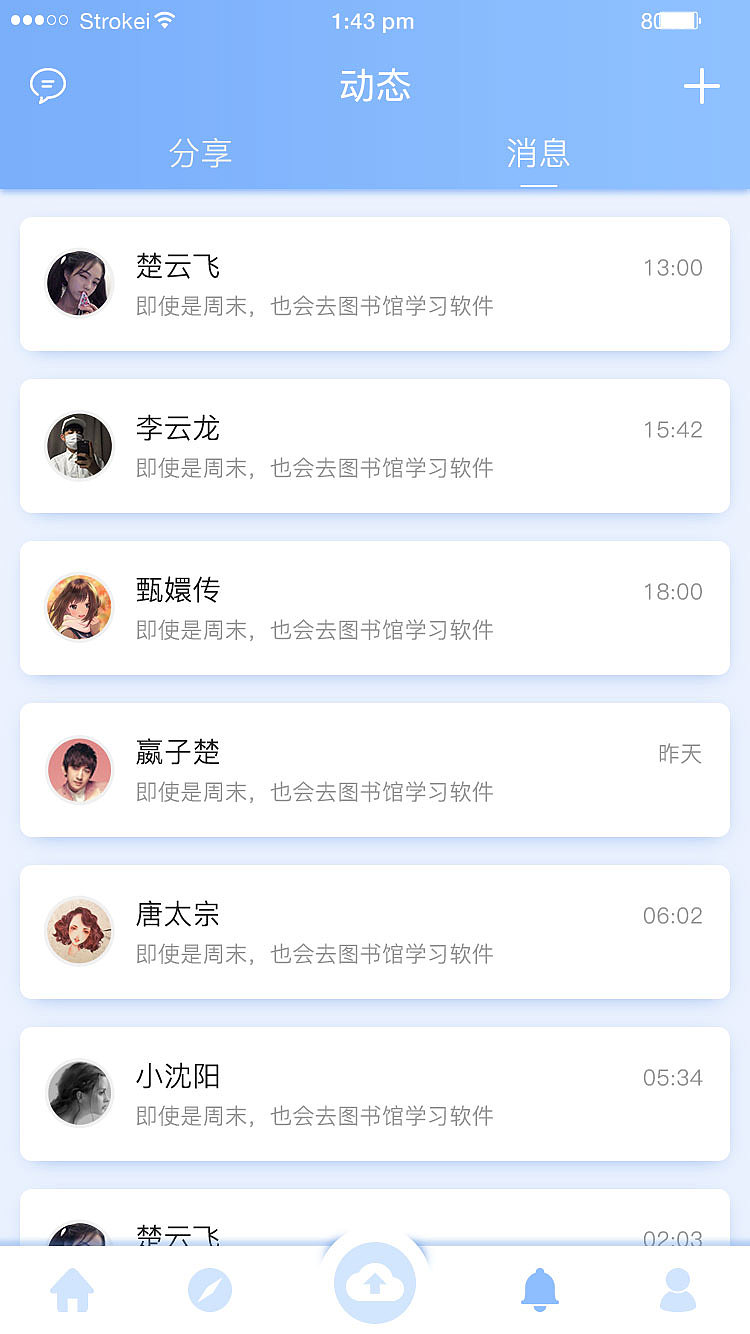Viewport: 750px width, 1334px height.
Task: Tap the 昨天 timestamp on 嬴子楚's message
Action: (x=680, y=755)
